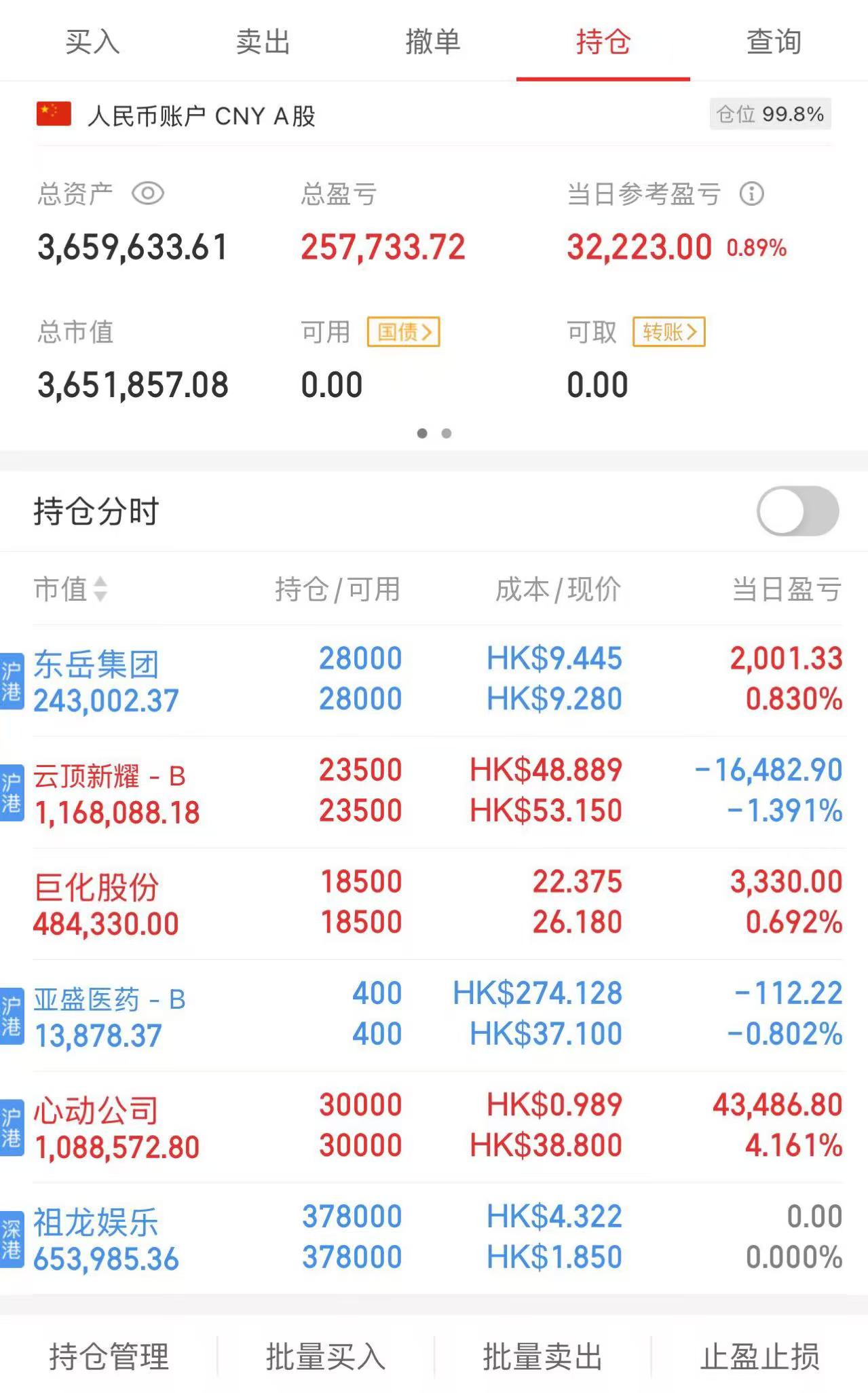Switch to the 买入 tab
The width and height of the screenshot is (868, 1393).
(x=92, y=42)
